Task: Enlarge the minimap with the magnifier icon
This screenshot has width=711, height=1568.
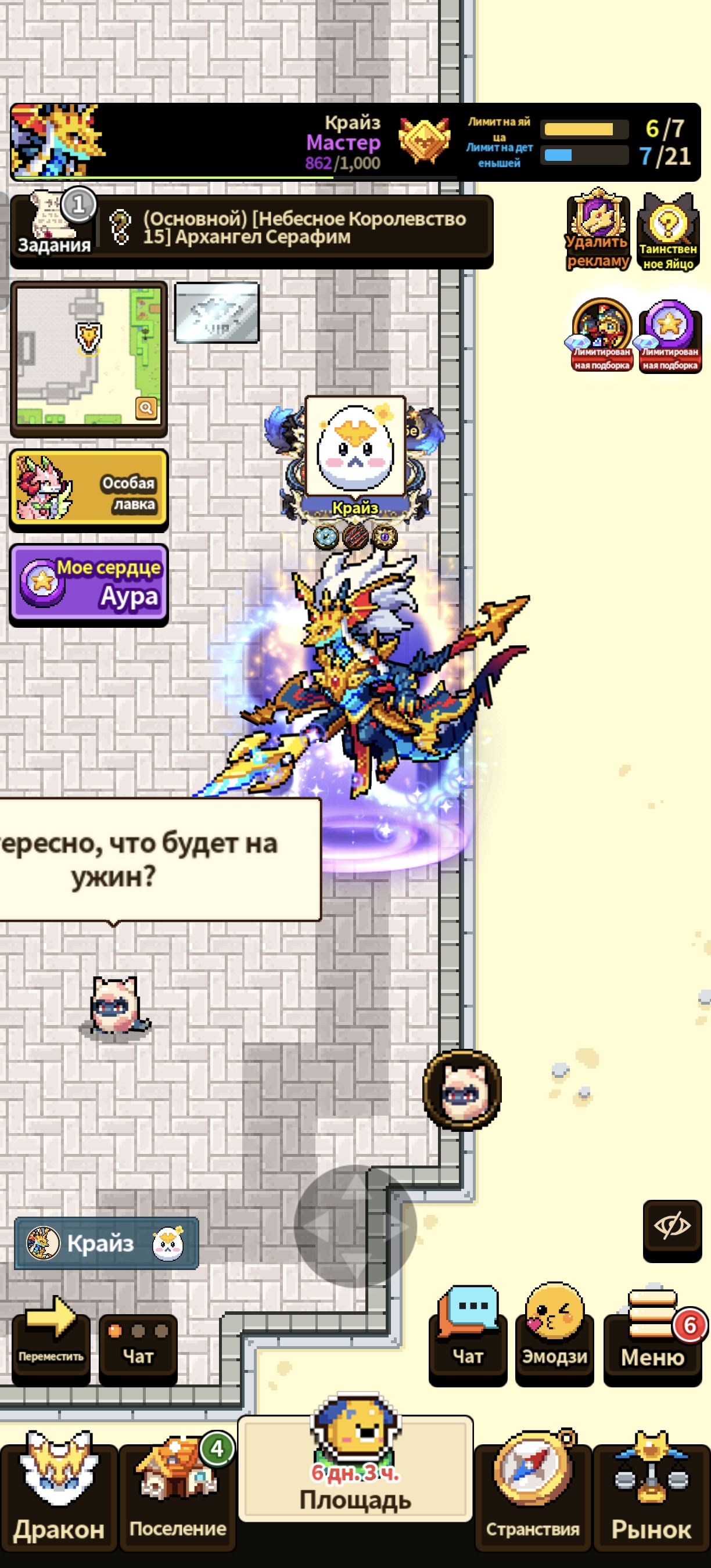Action: (x=146, y=407)
